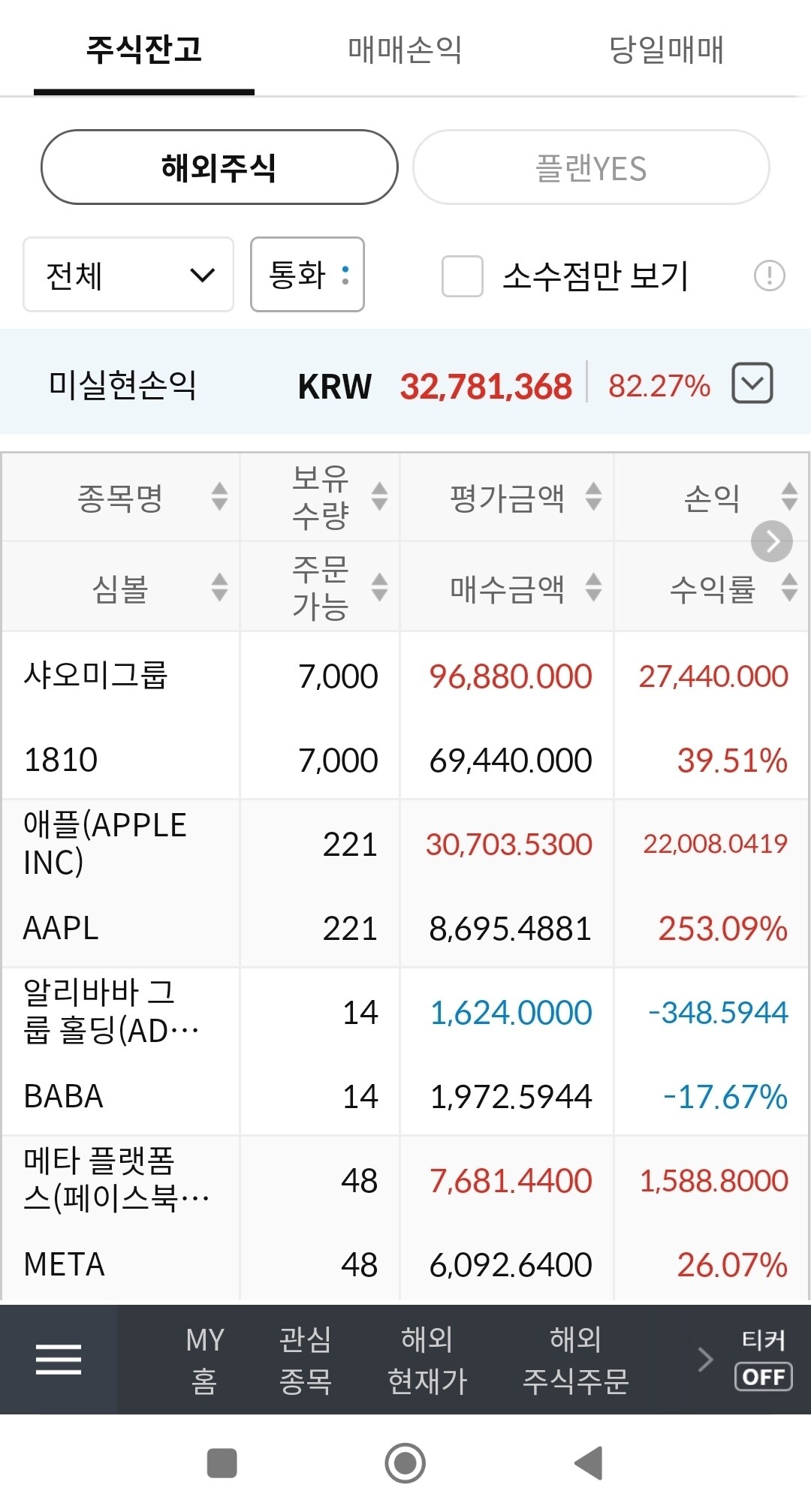Open the 전체 filter dropdown
Screen dimensions: 811x1512
point(128,275)
